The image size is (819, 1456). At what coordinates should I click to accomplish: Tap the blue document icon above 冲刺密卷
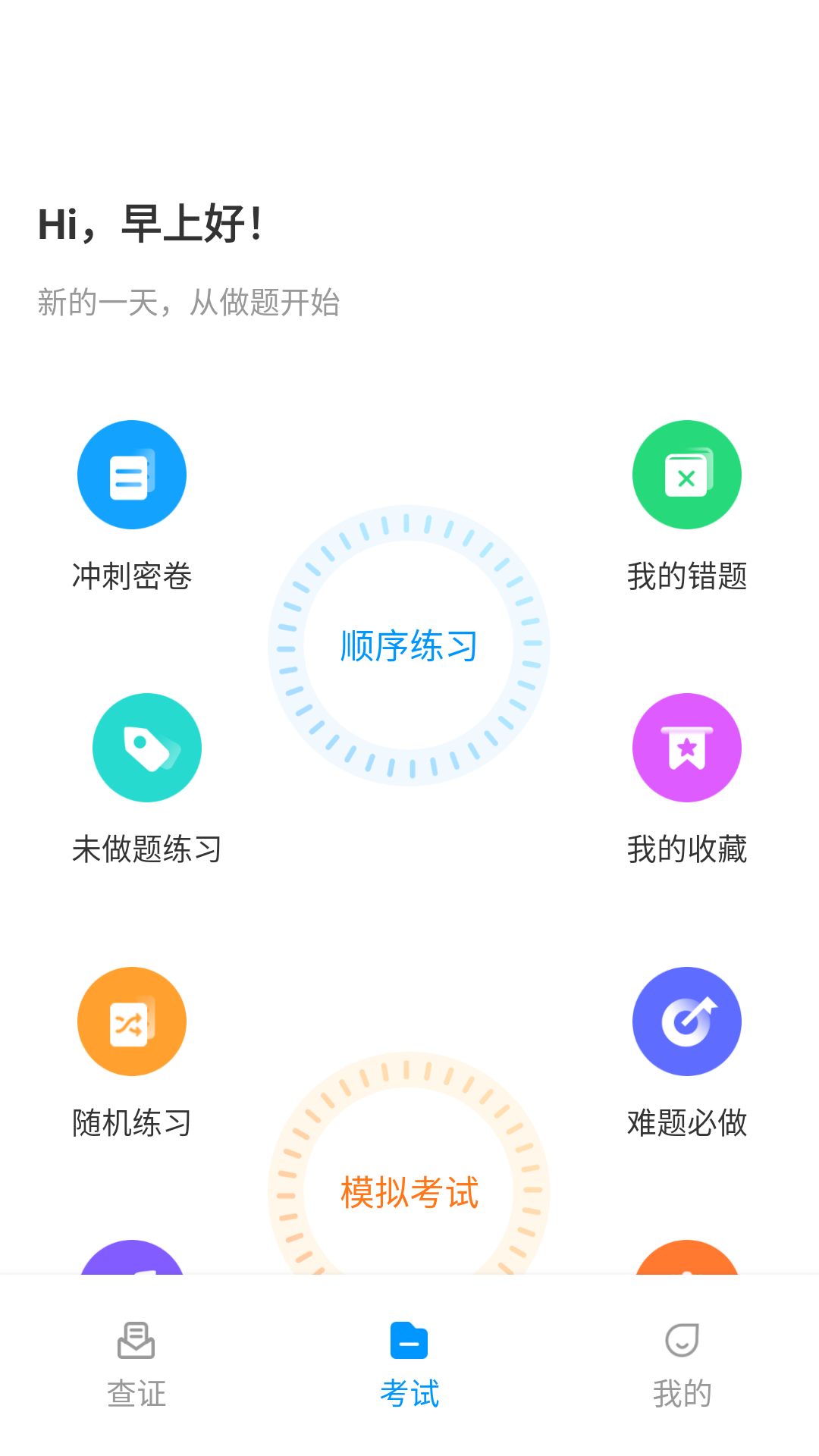point(132,474)
